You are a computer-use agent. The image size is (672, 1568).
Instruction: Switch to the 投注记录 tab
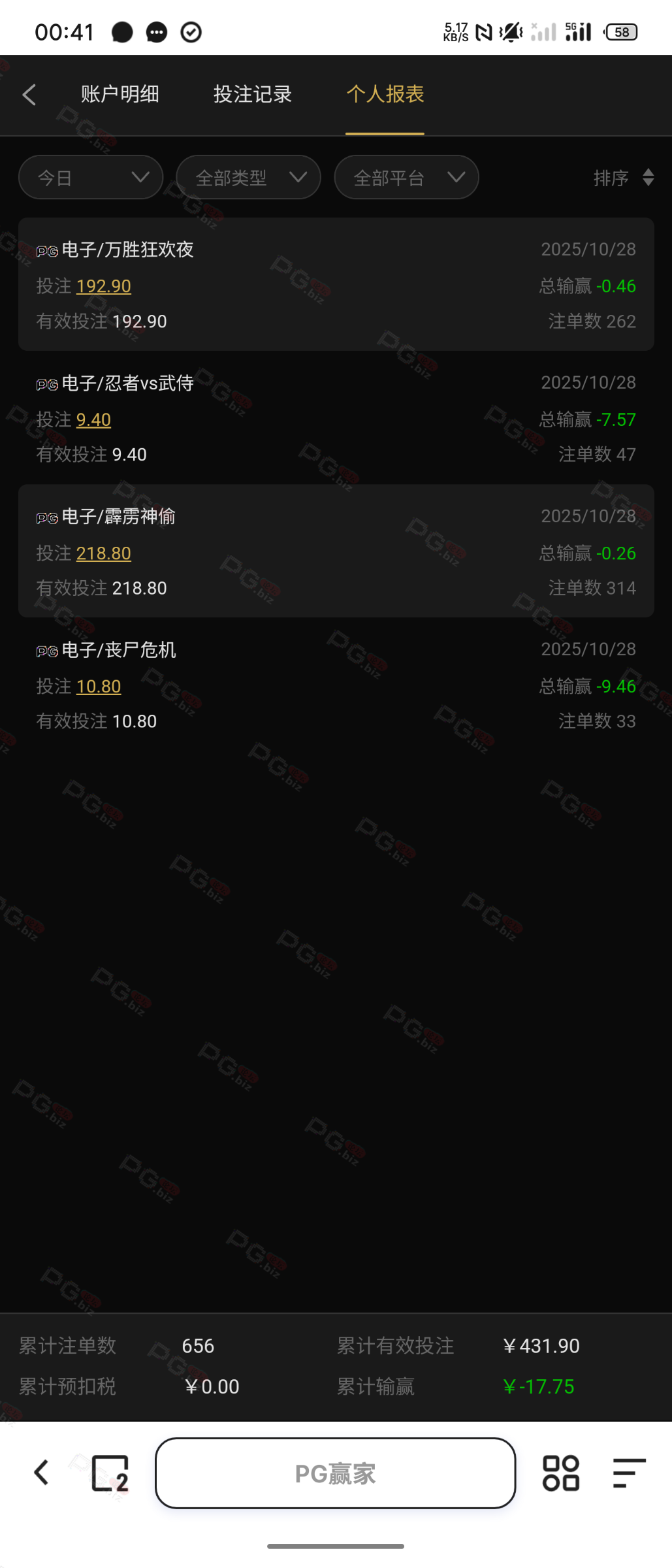(252, 94)
